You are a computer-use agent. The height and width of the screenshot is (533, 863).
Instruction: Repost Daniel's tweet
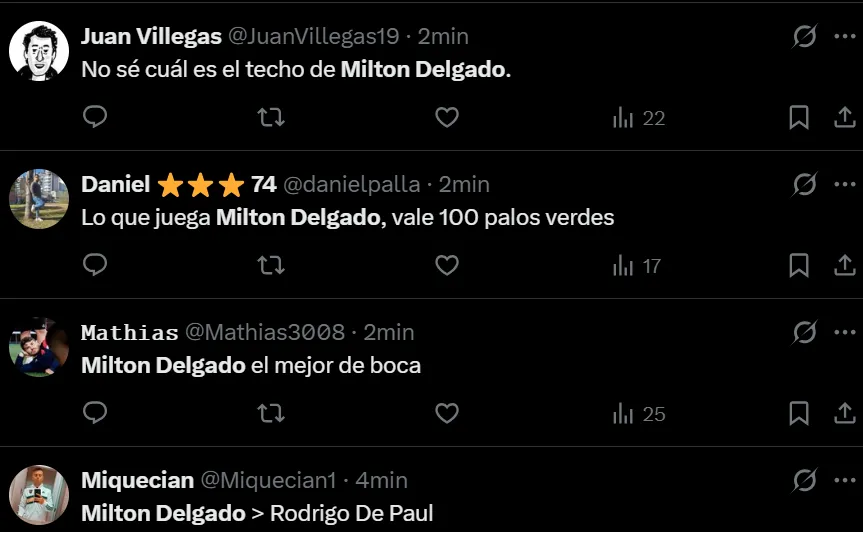271,266
